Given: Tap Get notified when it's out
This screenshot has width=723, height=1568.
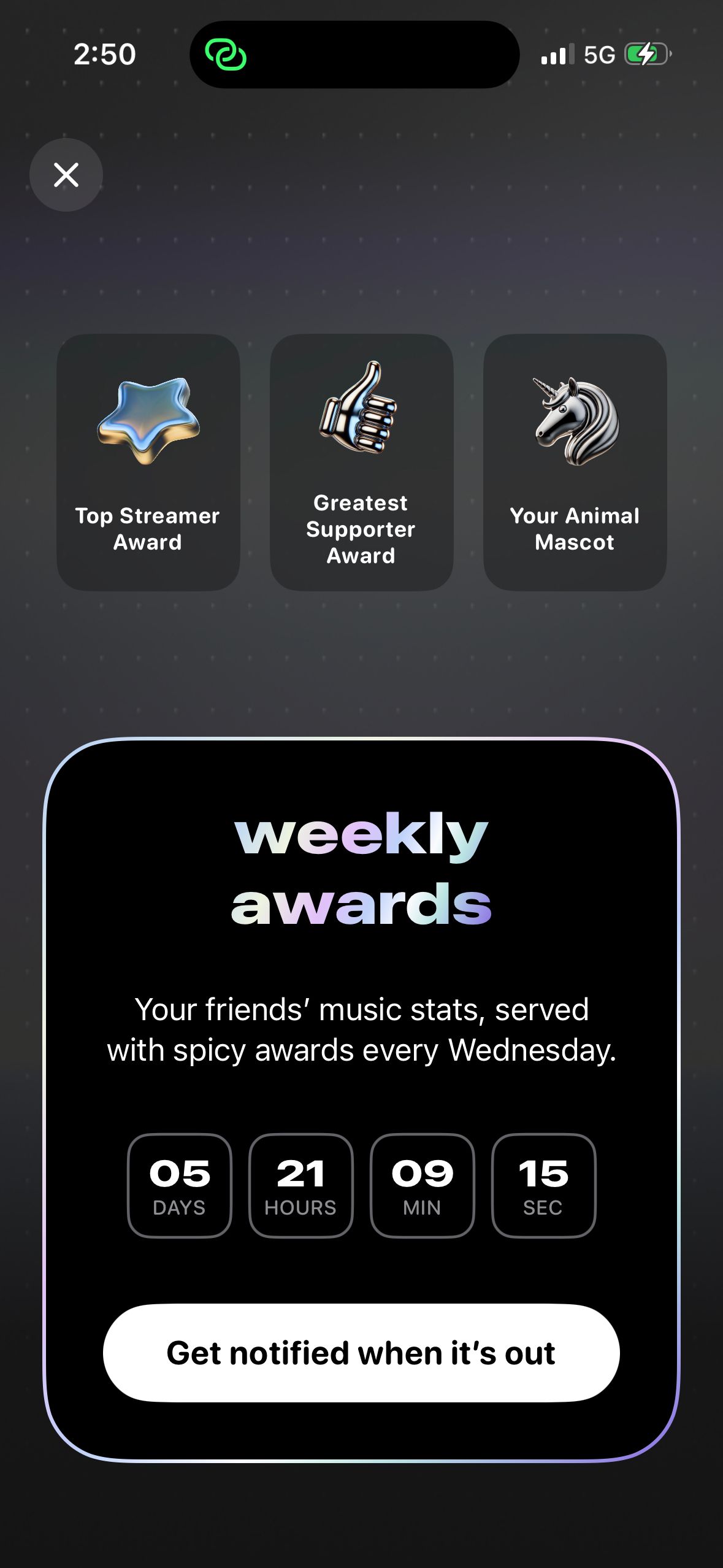Looking at the screenshot, I should point(361,1353).
